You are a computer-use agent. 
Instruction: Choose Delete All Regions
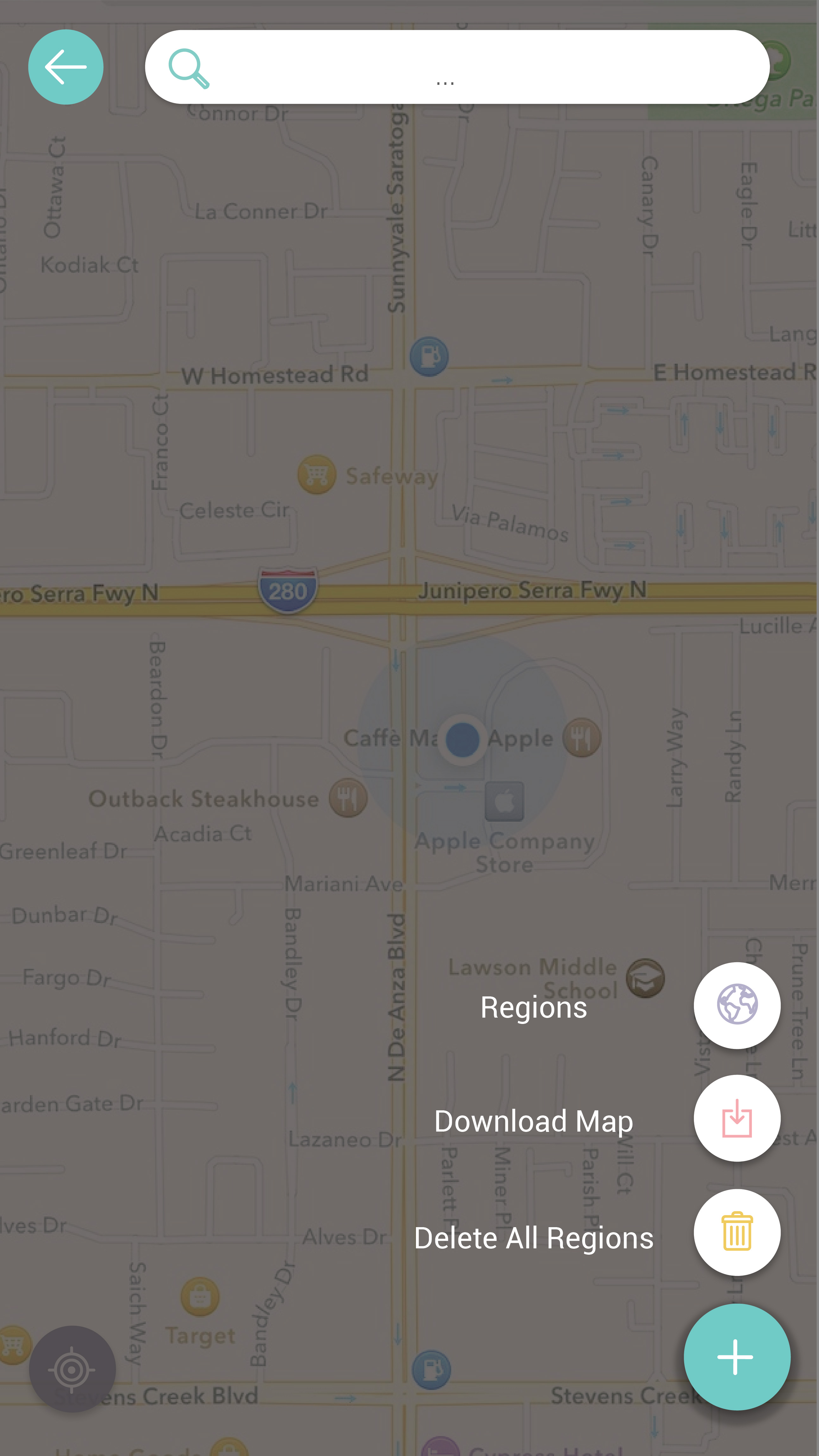(x=736, y=1232)
